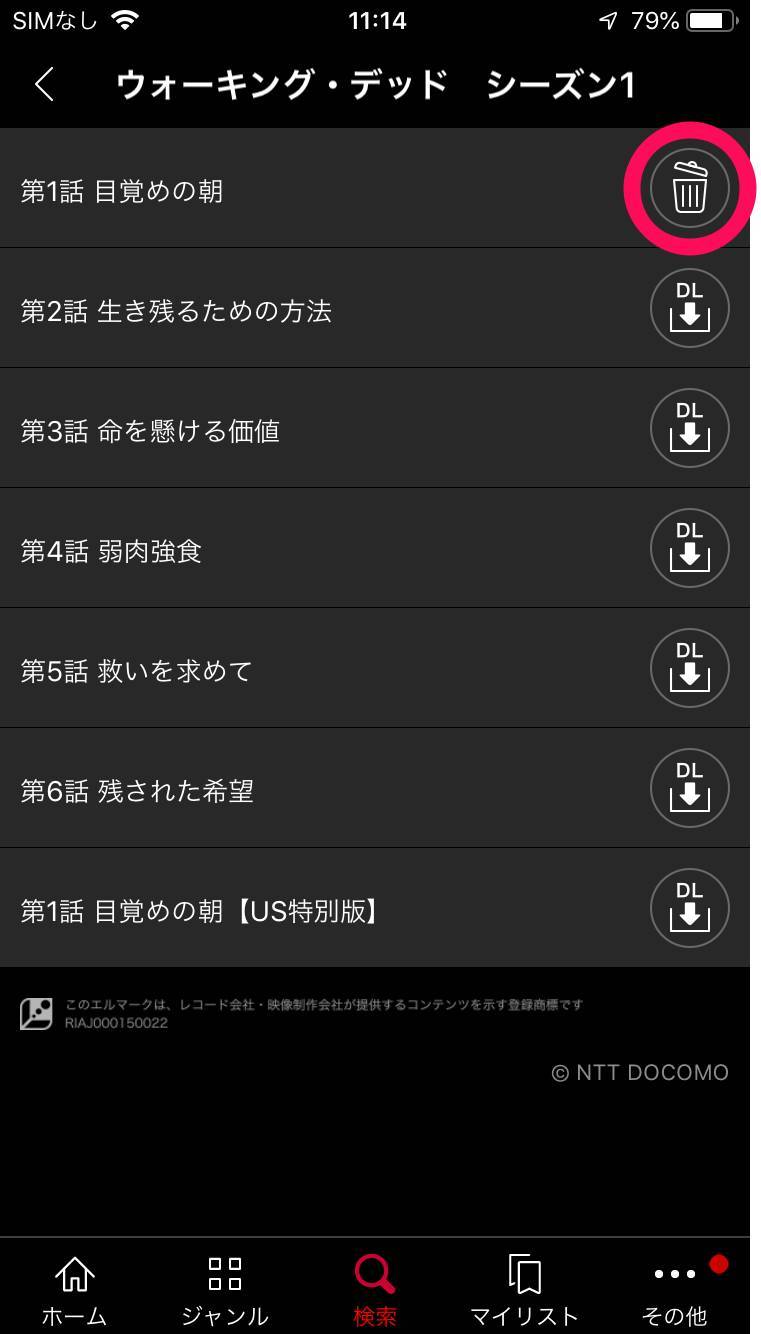761x1334 pixels.
Task: Delete downloaded episode 第1話 目覚めの朝
Action: (690, 188)
